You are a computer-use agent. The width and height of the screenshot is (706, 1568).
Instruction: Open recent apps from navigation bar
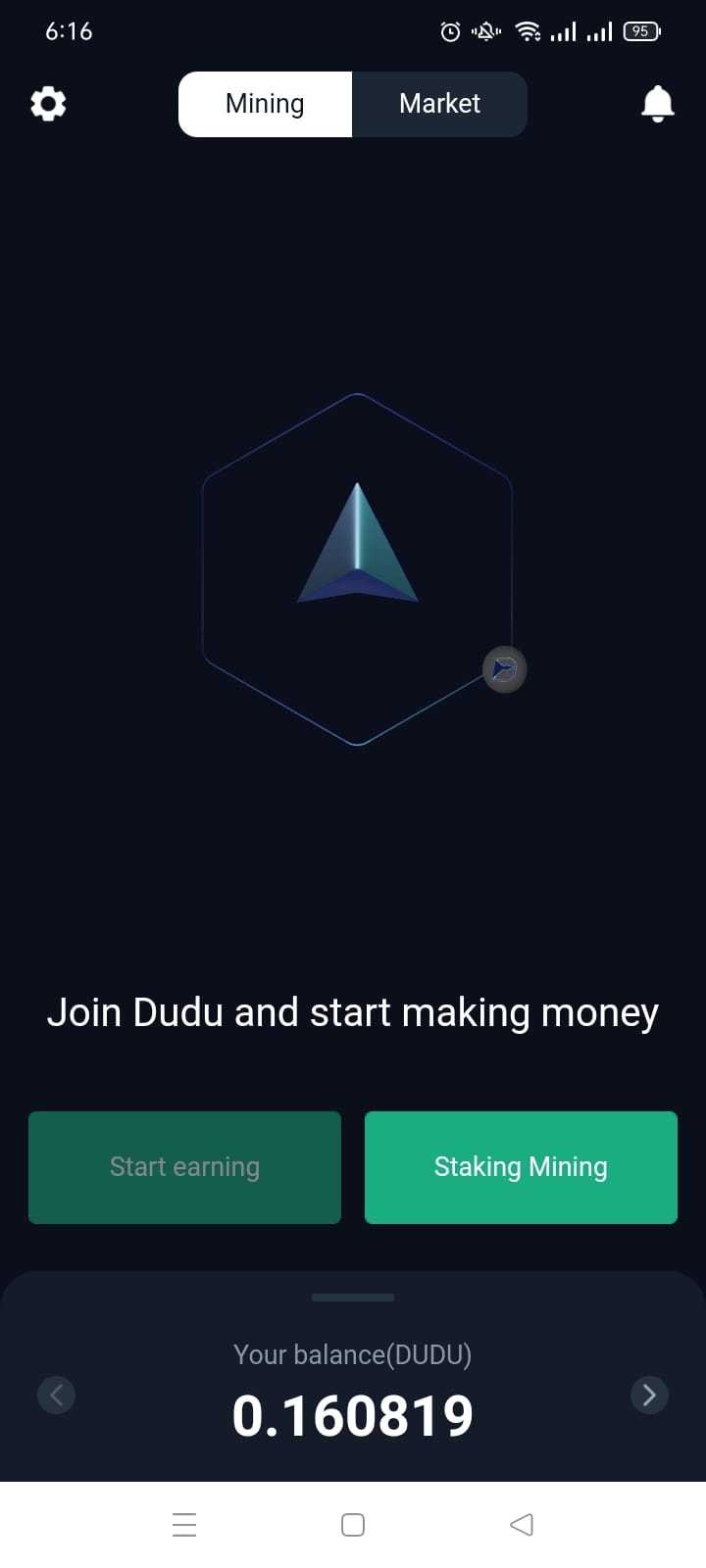point(184,1525)
